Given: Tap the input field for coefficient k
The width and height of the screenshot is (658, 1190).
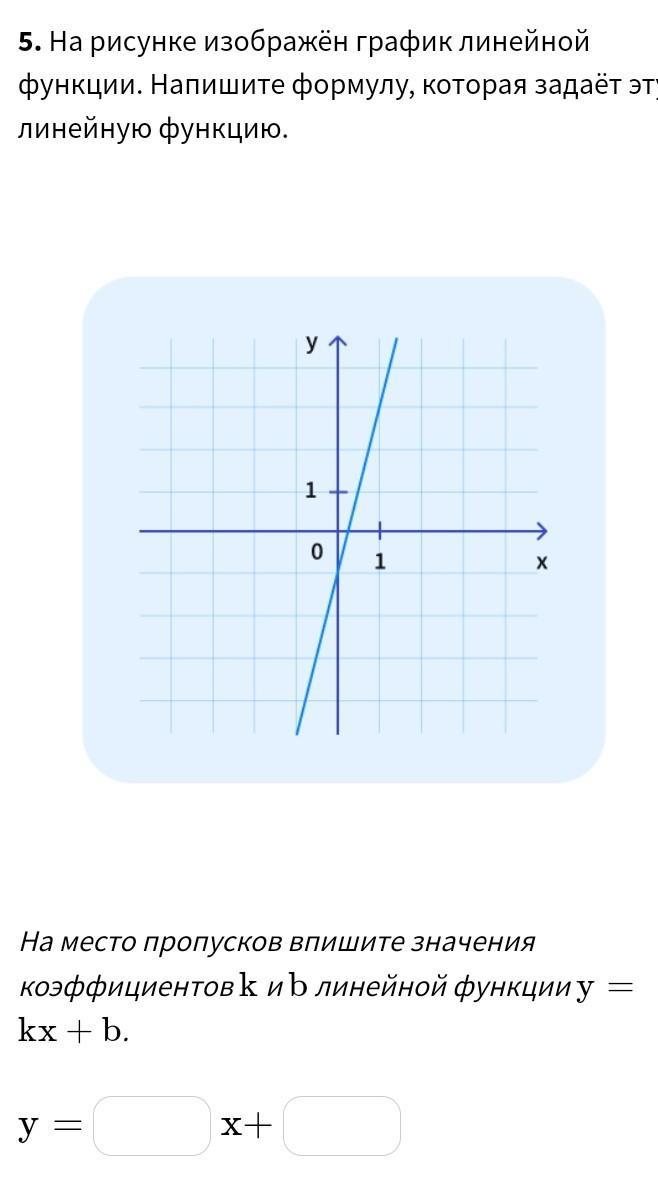Looking at the screenshot, I should [152, 1126].
